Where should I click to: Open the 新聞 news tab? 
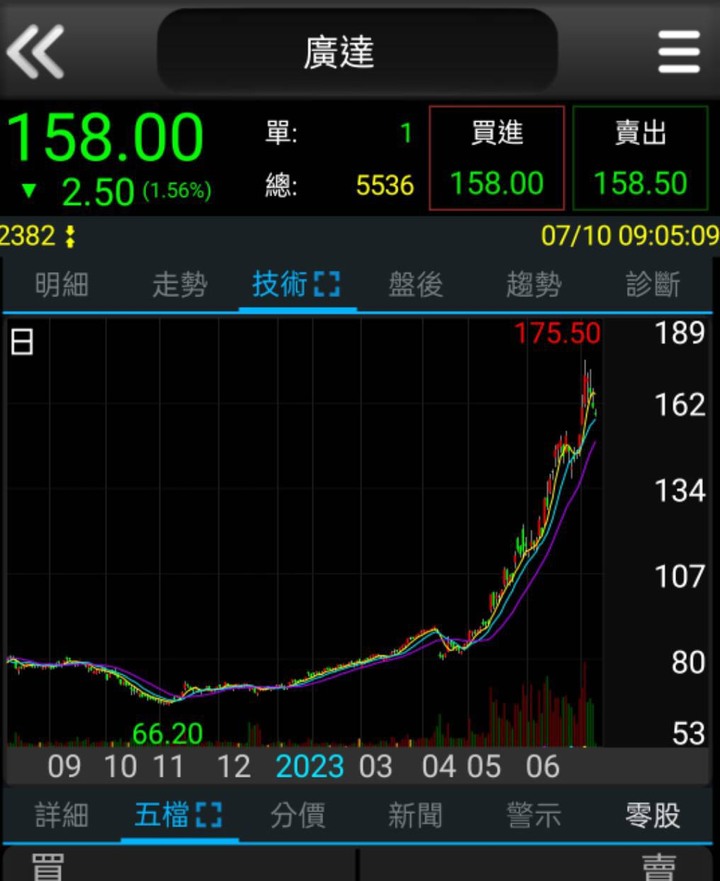(416, 815)
